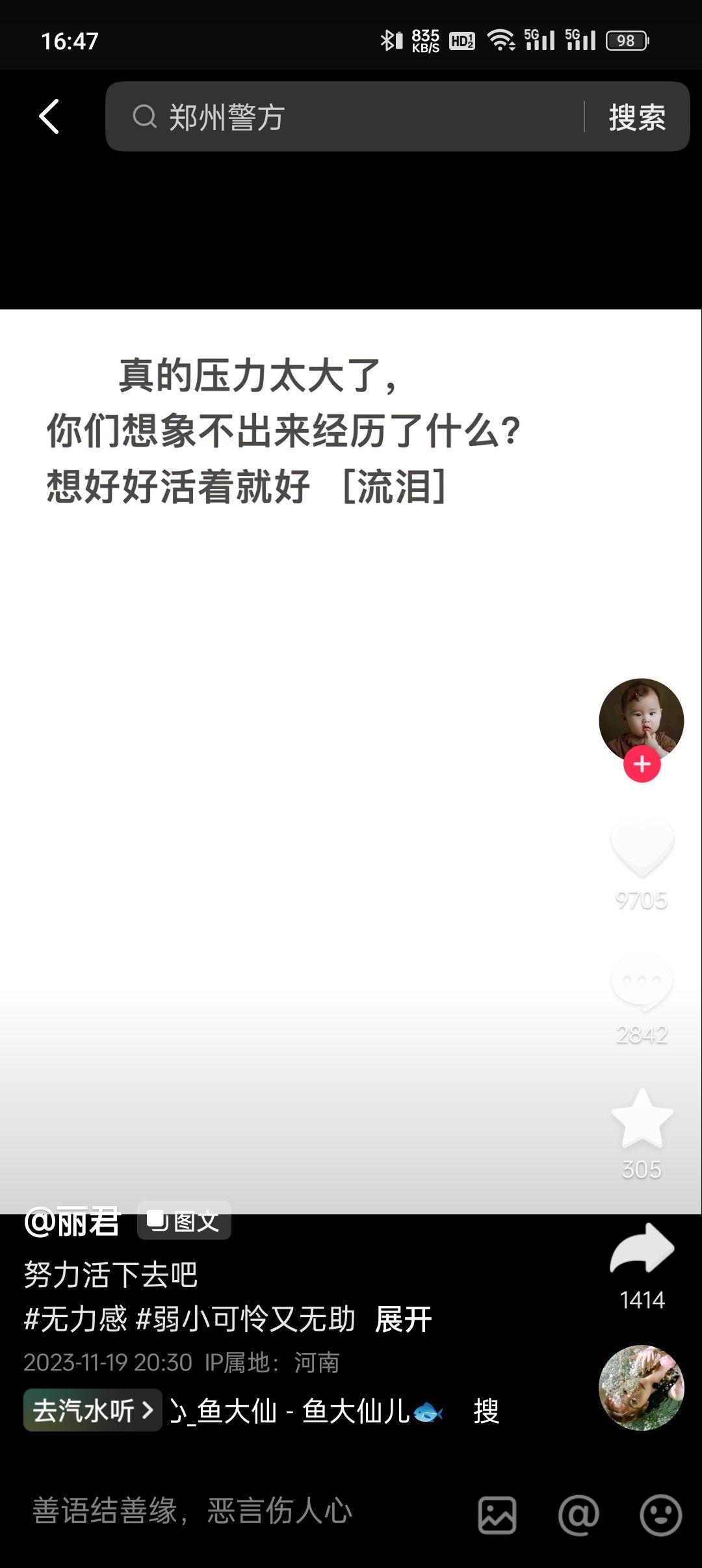Open the author's avatar profile
Viewport: 702px width, 1568px height.
click(x=641, y=718)
